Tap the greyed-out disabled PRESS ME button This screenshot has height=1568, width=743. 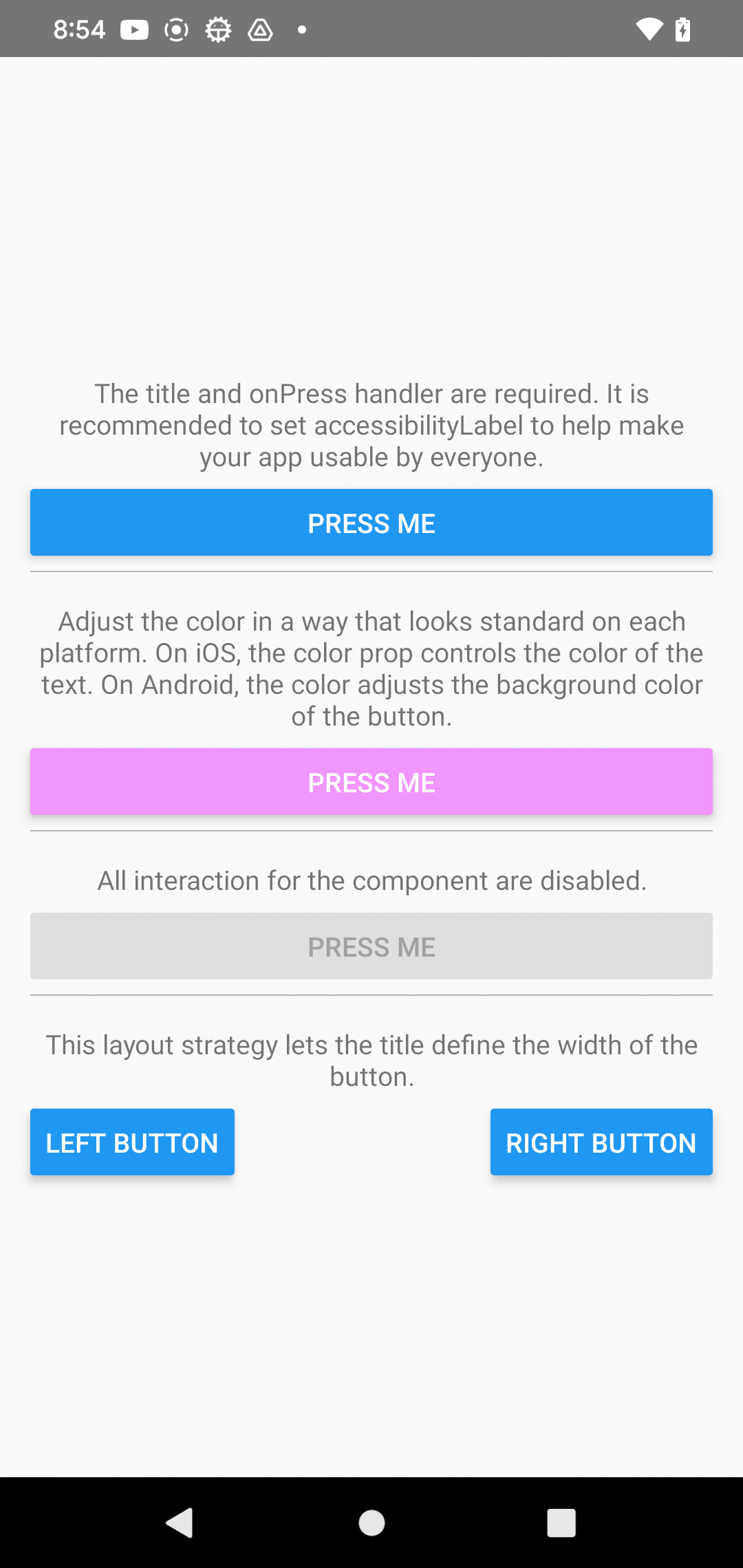click(371, 946)
